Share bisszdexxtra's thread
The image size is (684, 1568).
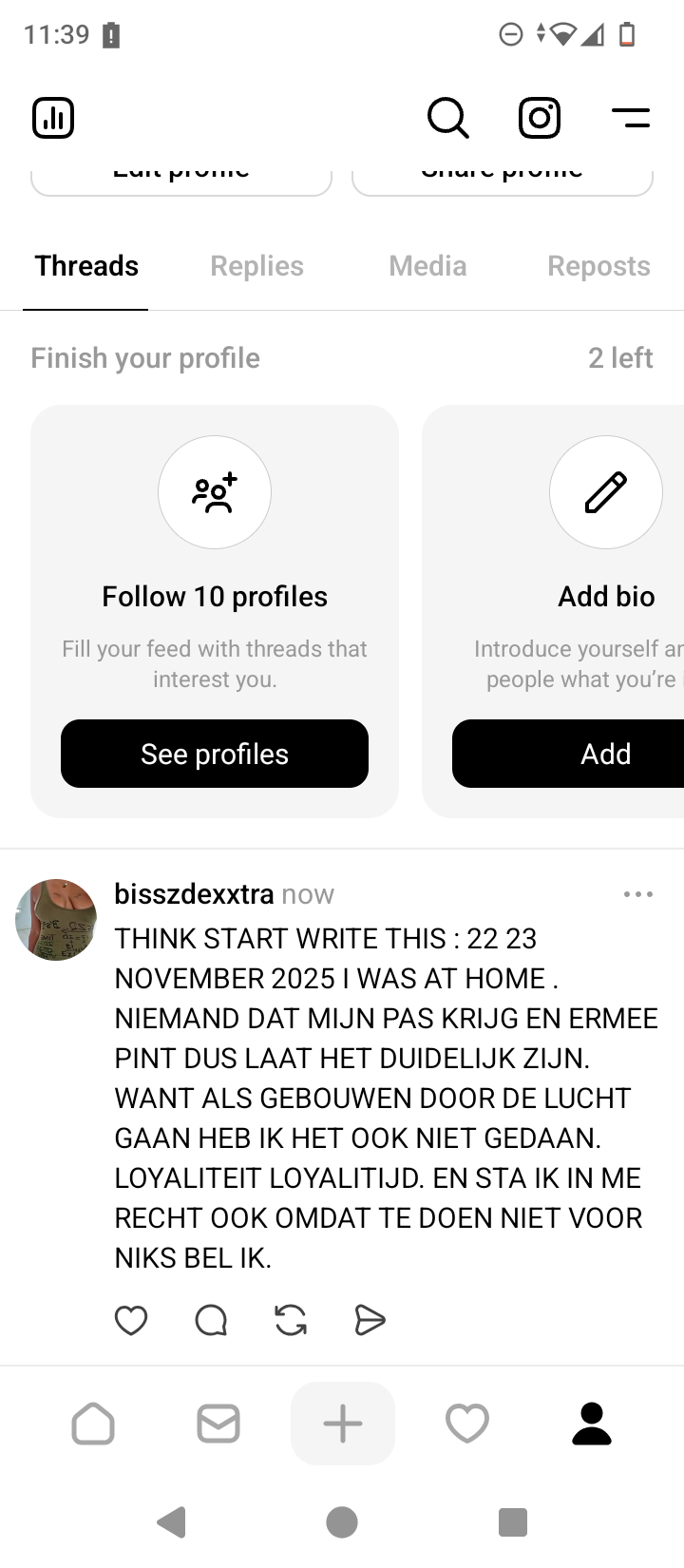pos(370,1320)
